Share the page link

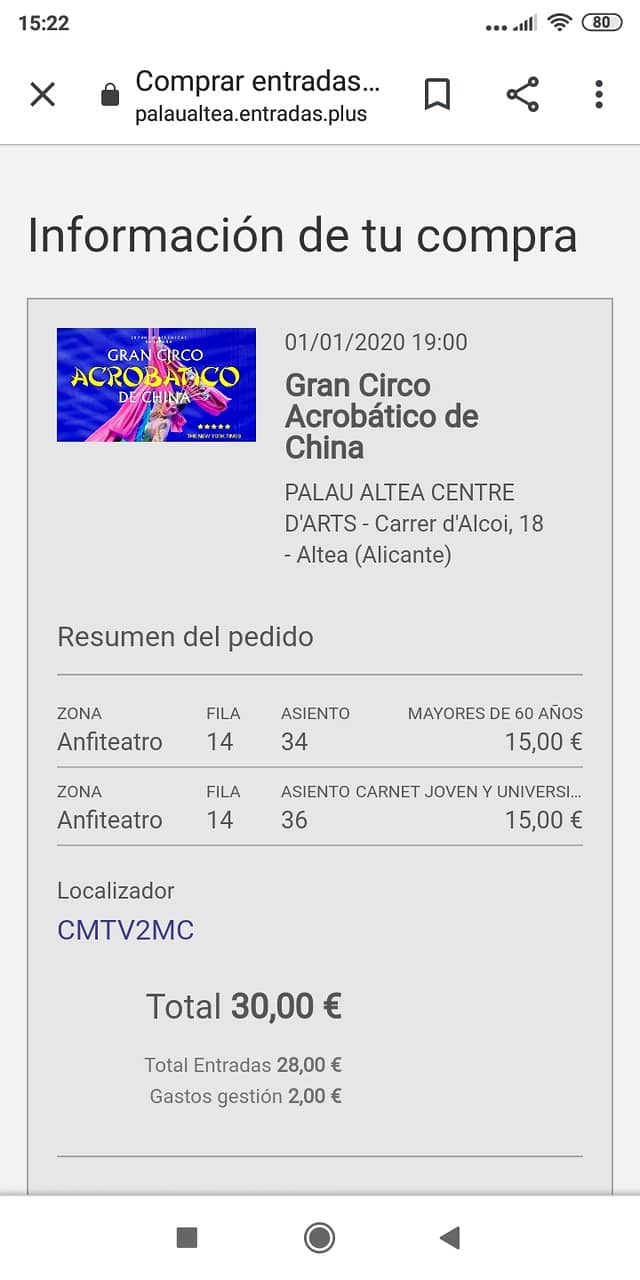522,95
